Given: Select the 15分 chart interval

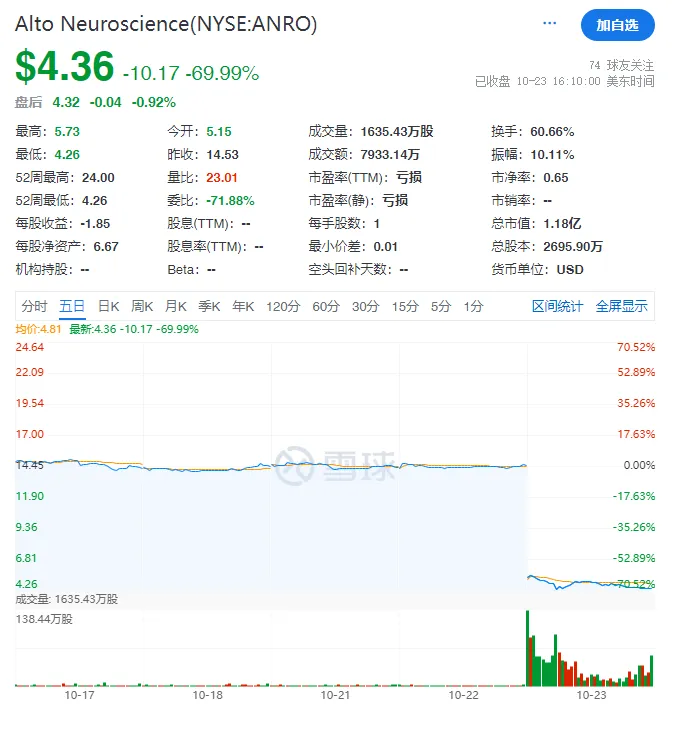Looking at the screenshot, I should (x=405, y=307).
